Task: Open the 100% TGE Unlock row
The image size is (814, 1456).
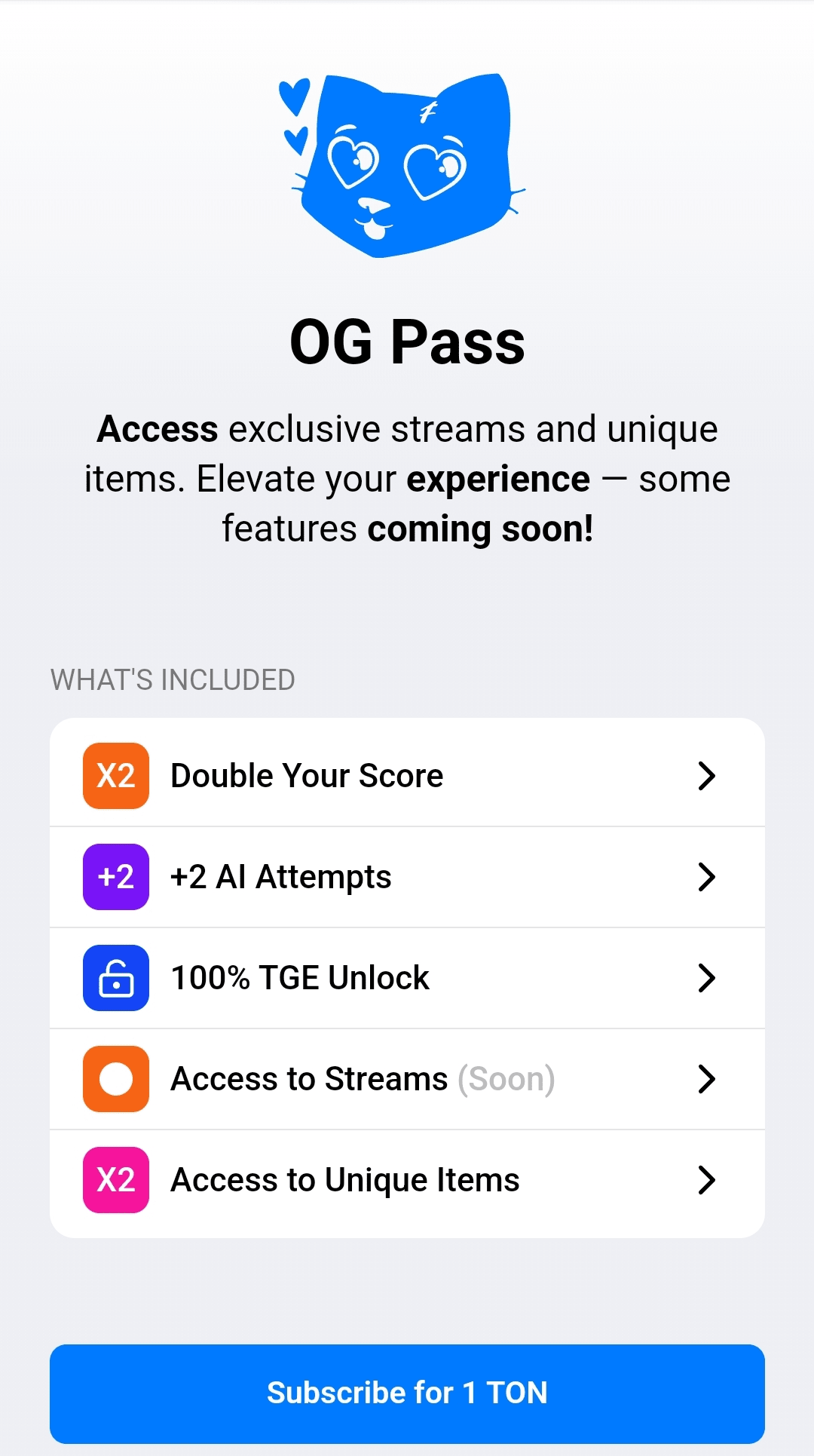Action: click(x=407, y=978)
